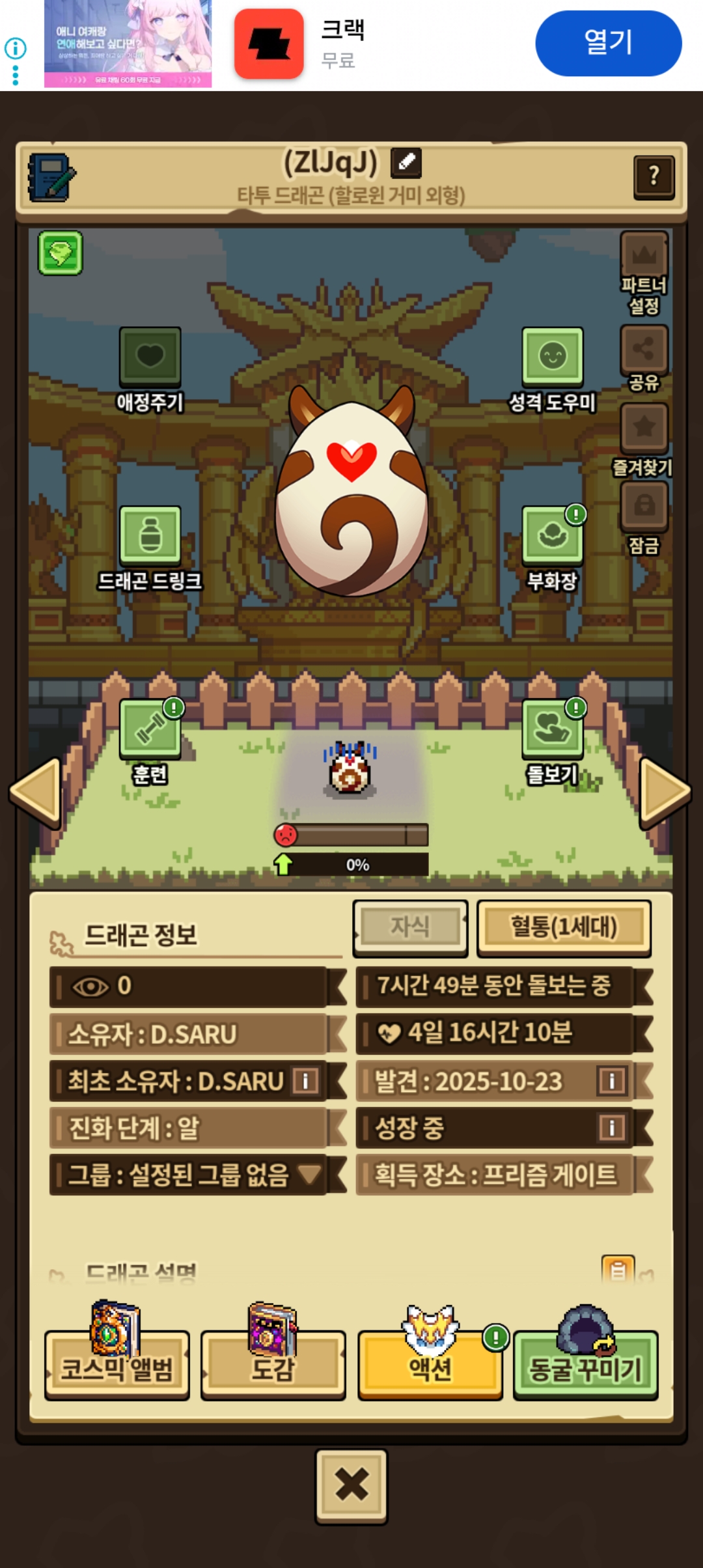Open the help question mark button
The height and width of the screenshot is (1568, 703).
[x=654, y=176]
